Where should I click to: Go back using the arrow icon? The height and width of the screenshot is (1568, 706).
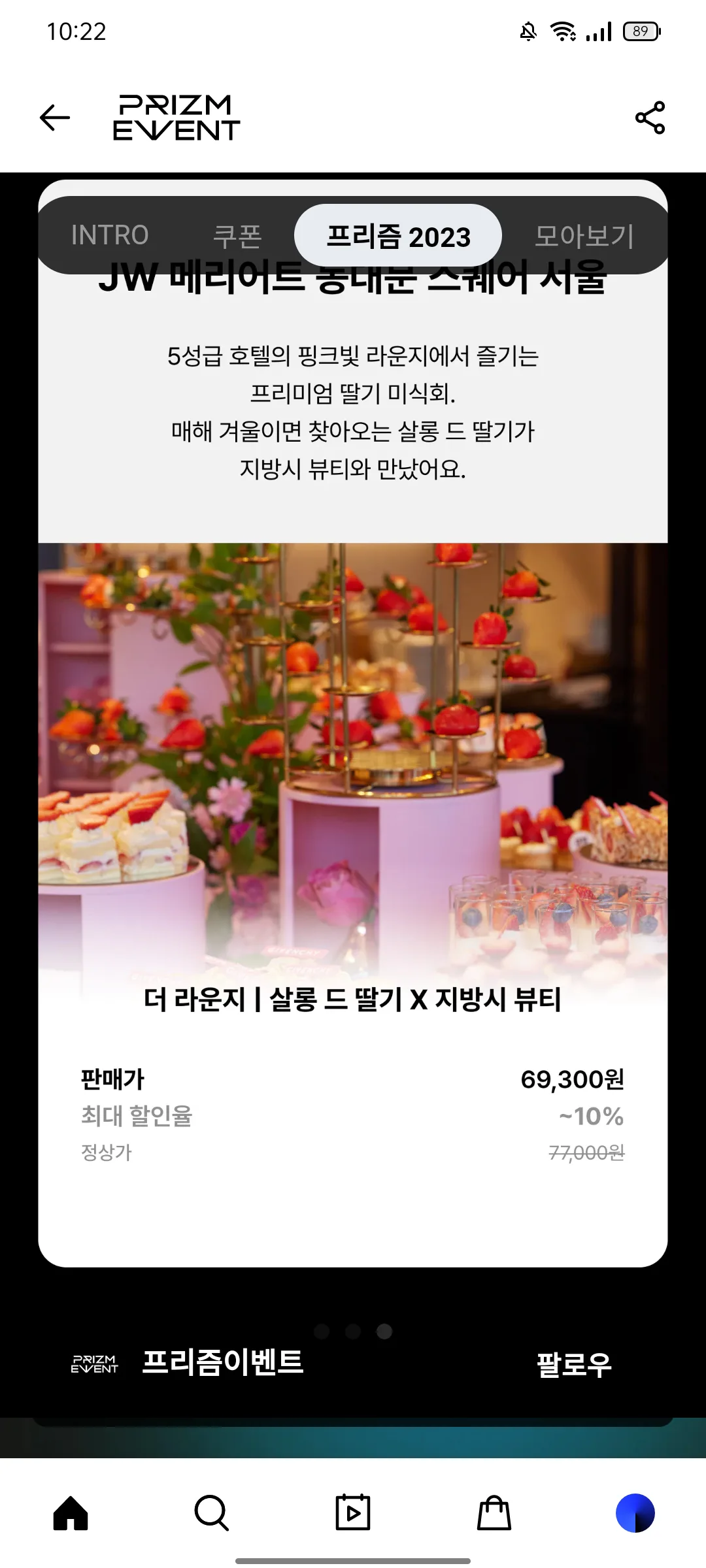pyautogui.click(x=55, y=118)
